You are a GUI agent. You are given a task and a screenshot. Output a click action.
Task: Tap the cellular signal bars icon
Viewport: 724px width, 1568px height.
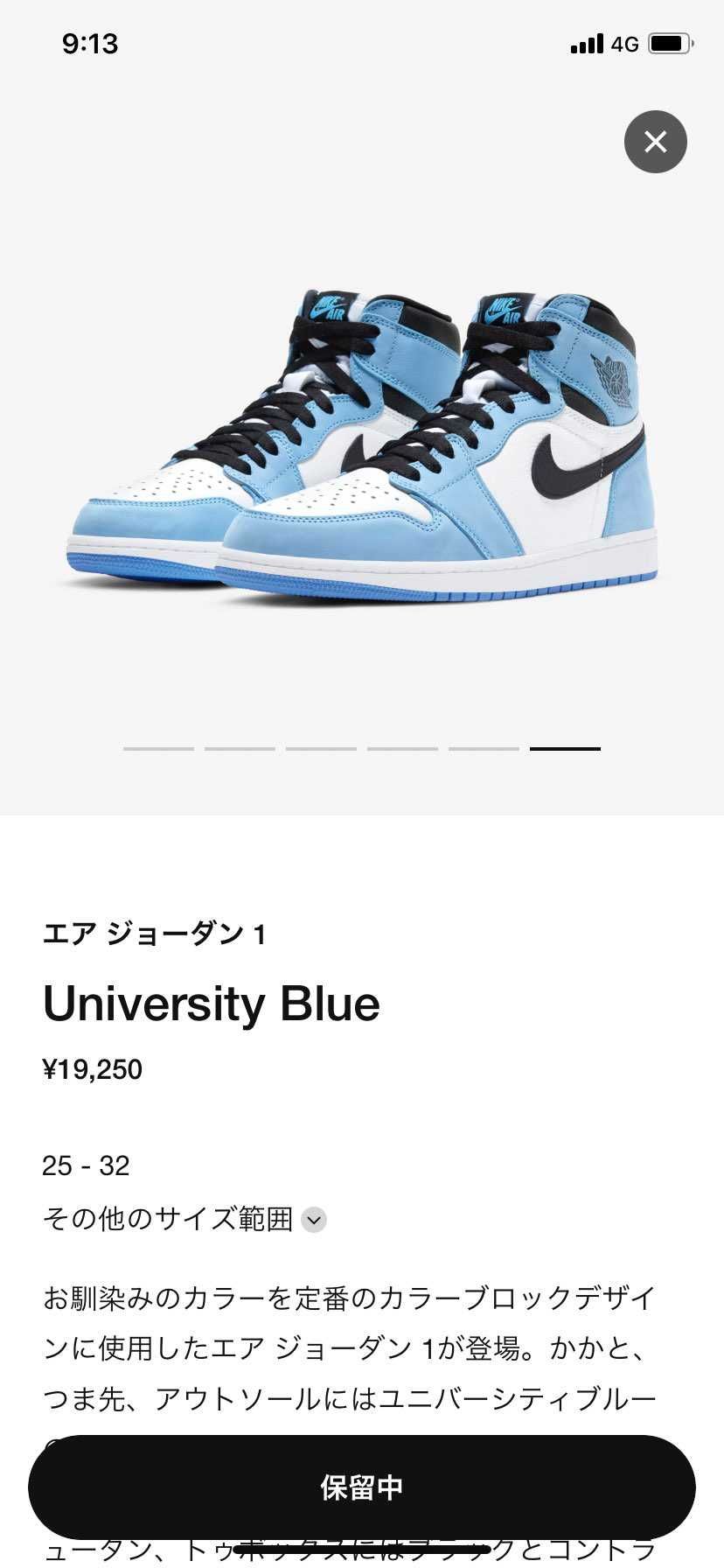[584, 44]
